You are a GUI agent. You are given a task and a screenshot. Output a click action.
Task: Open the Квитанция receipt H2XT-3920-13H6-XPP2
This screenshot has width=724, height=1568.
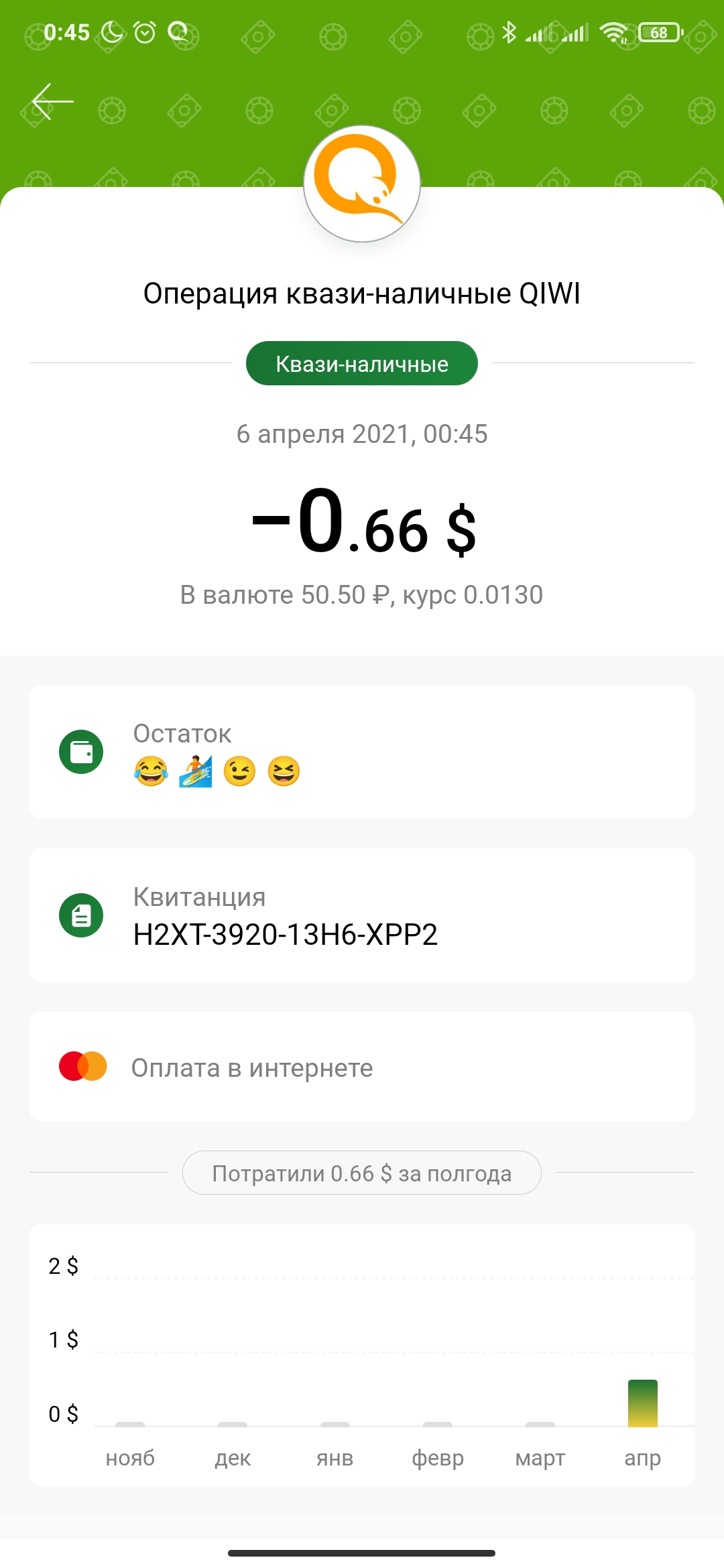[x=361, y=915]
